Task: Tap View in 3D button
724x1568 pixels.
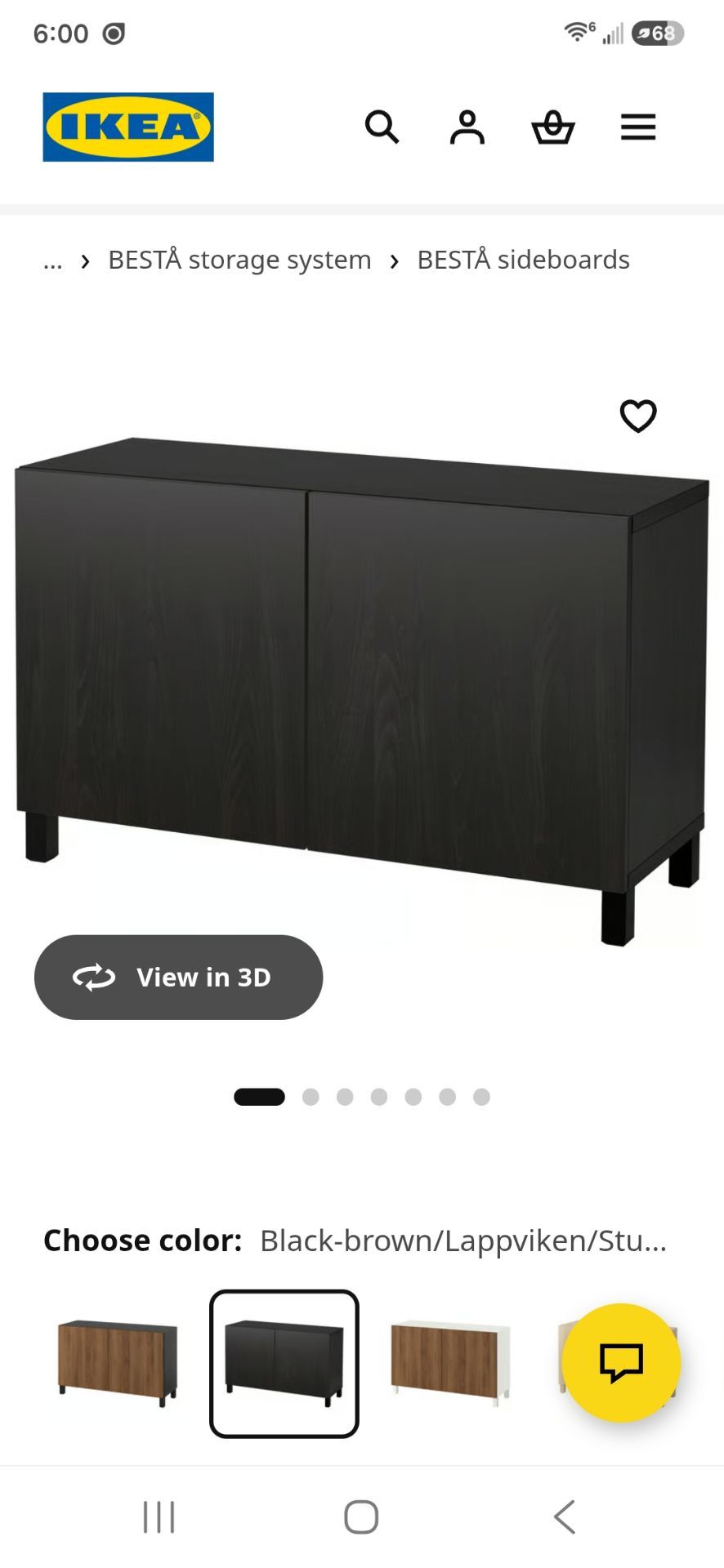Action: click(178, 977)
